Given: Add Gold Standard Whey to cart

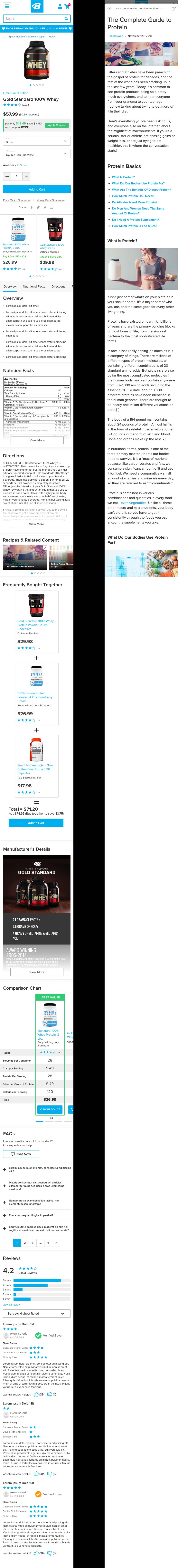Looking at the screenshot, I should [36, 189].
